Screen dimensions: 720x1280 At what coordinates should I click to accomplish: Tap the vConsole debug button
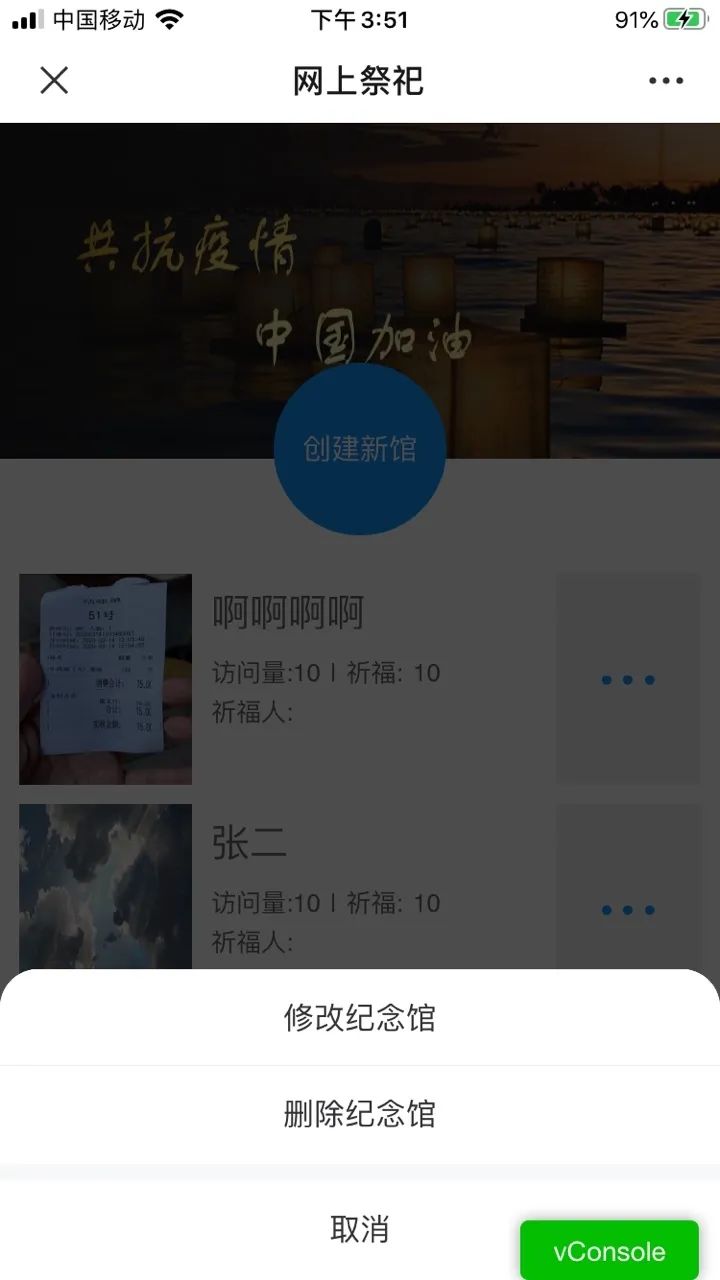608,1249
